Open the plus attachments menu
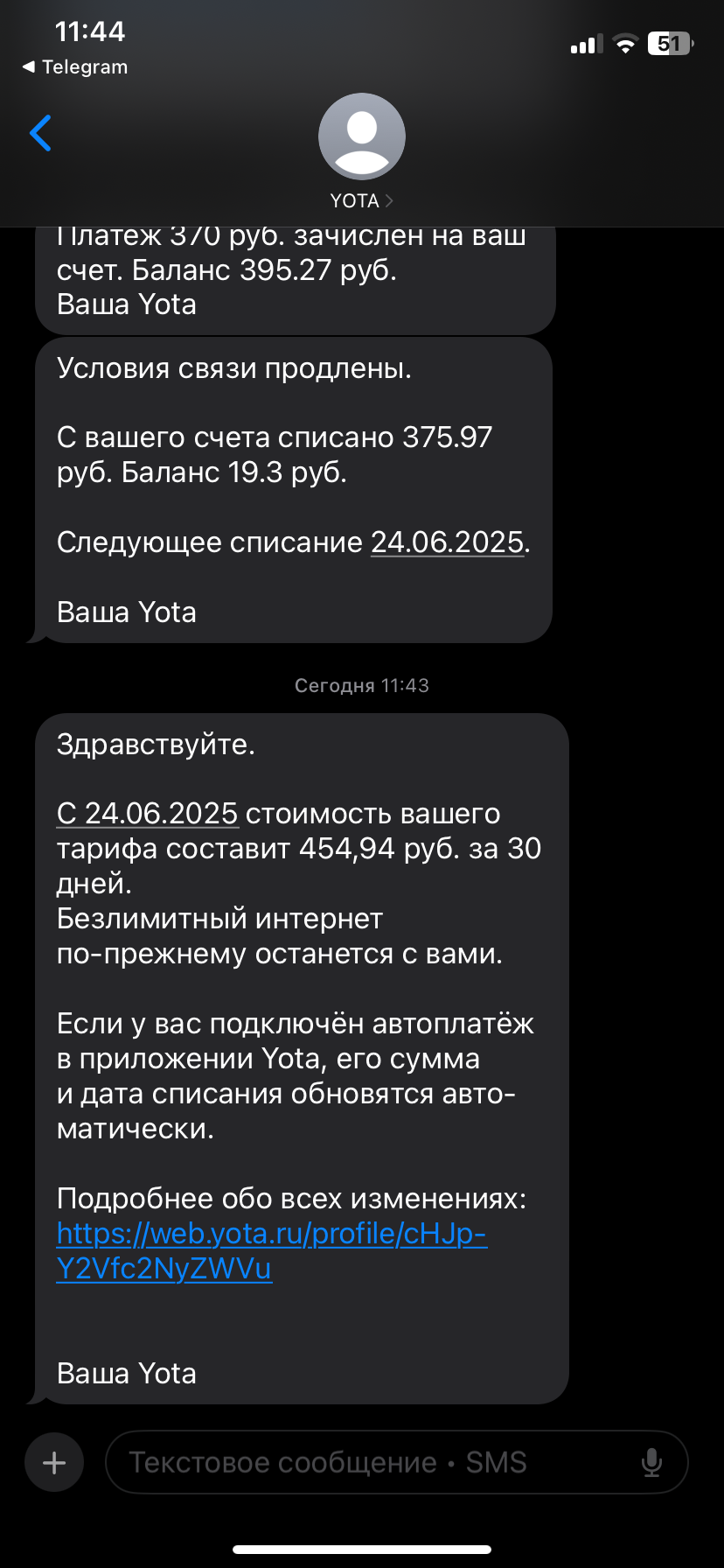Screen dimensions: 724x1568 pos(54,1462)
